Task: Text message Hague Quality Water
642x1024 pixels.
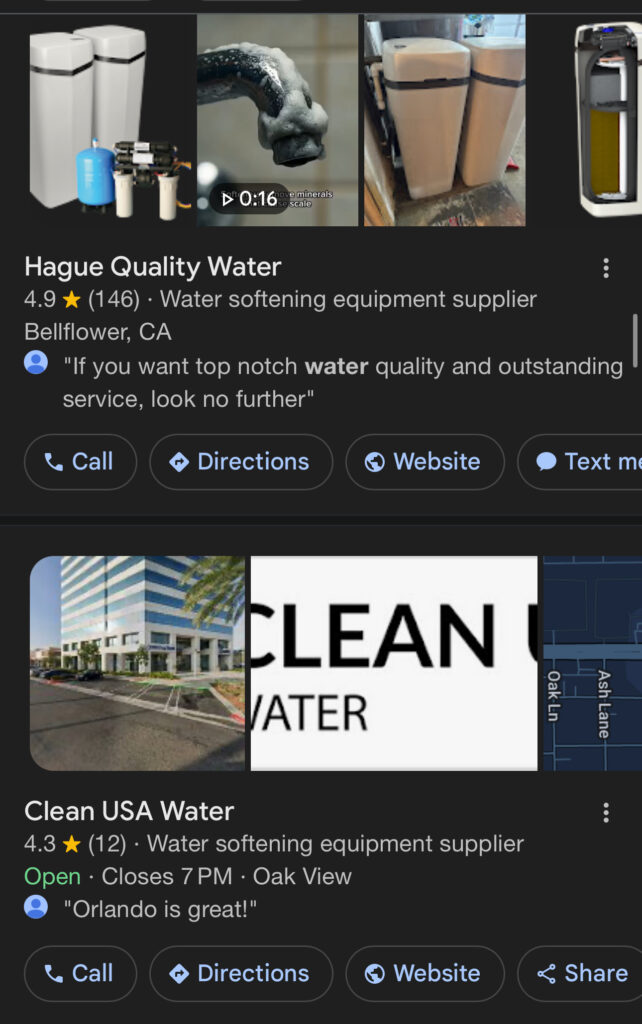Action: [x=585, y=462]
